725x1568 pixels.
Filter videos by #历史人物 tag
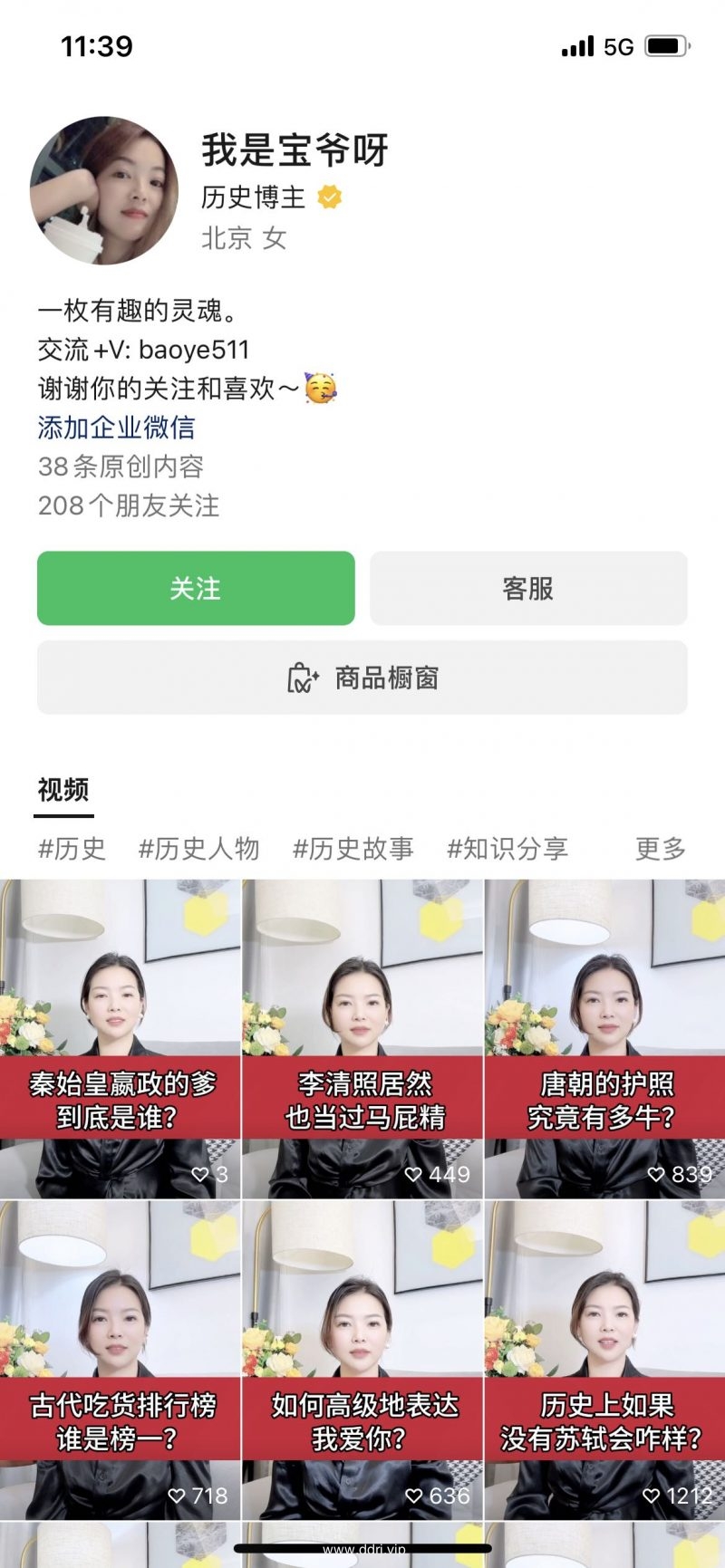point(199,849)
